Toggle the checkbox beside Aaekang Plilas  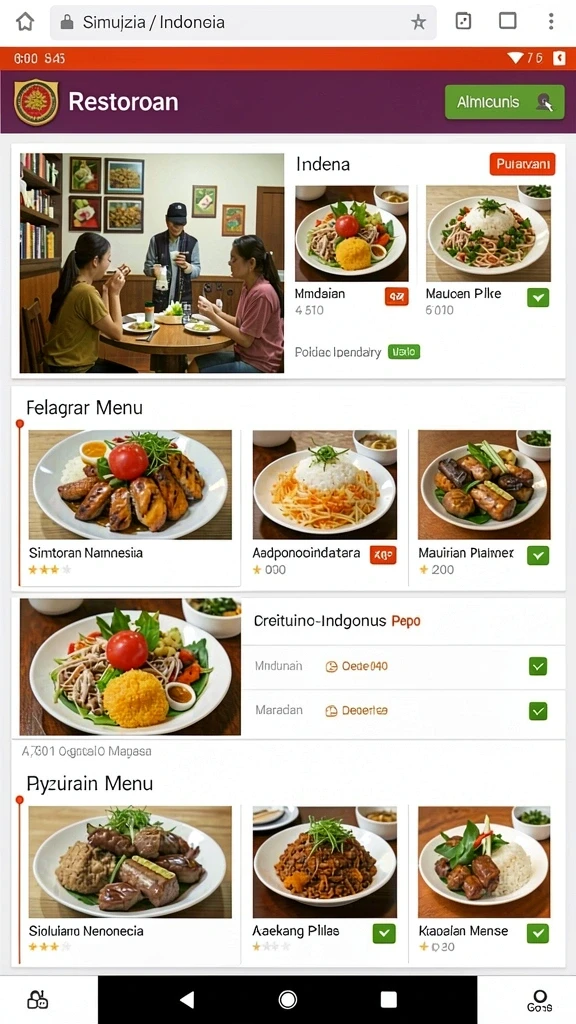coord(384,933)
